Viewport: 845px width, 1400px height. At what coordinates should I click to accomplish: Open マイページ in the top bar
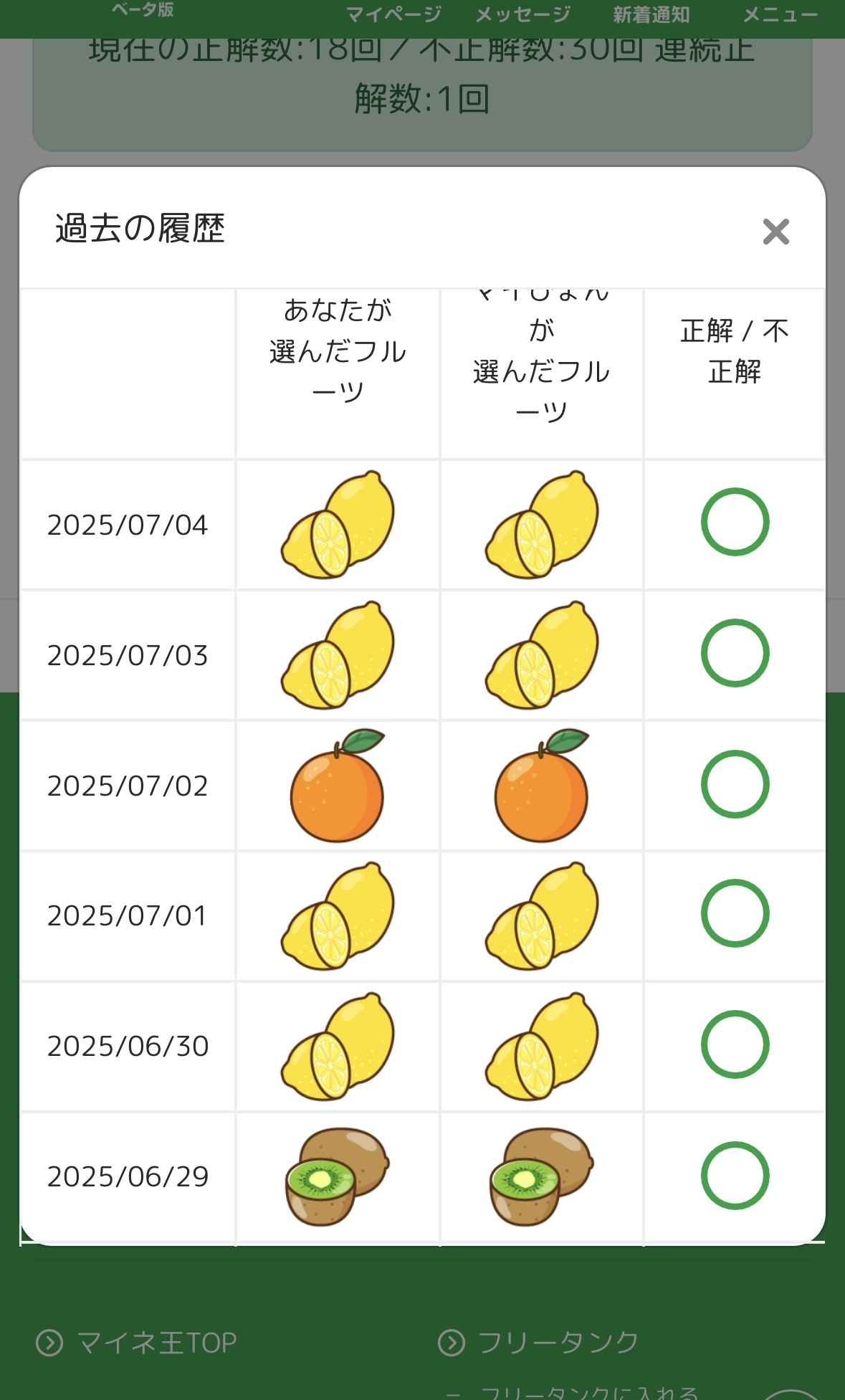(393, 14)
